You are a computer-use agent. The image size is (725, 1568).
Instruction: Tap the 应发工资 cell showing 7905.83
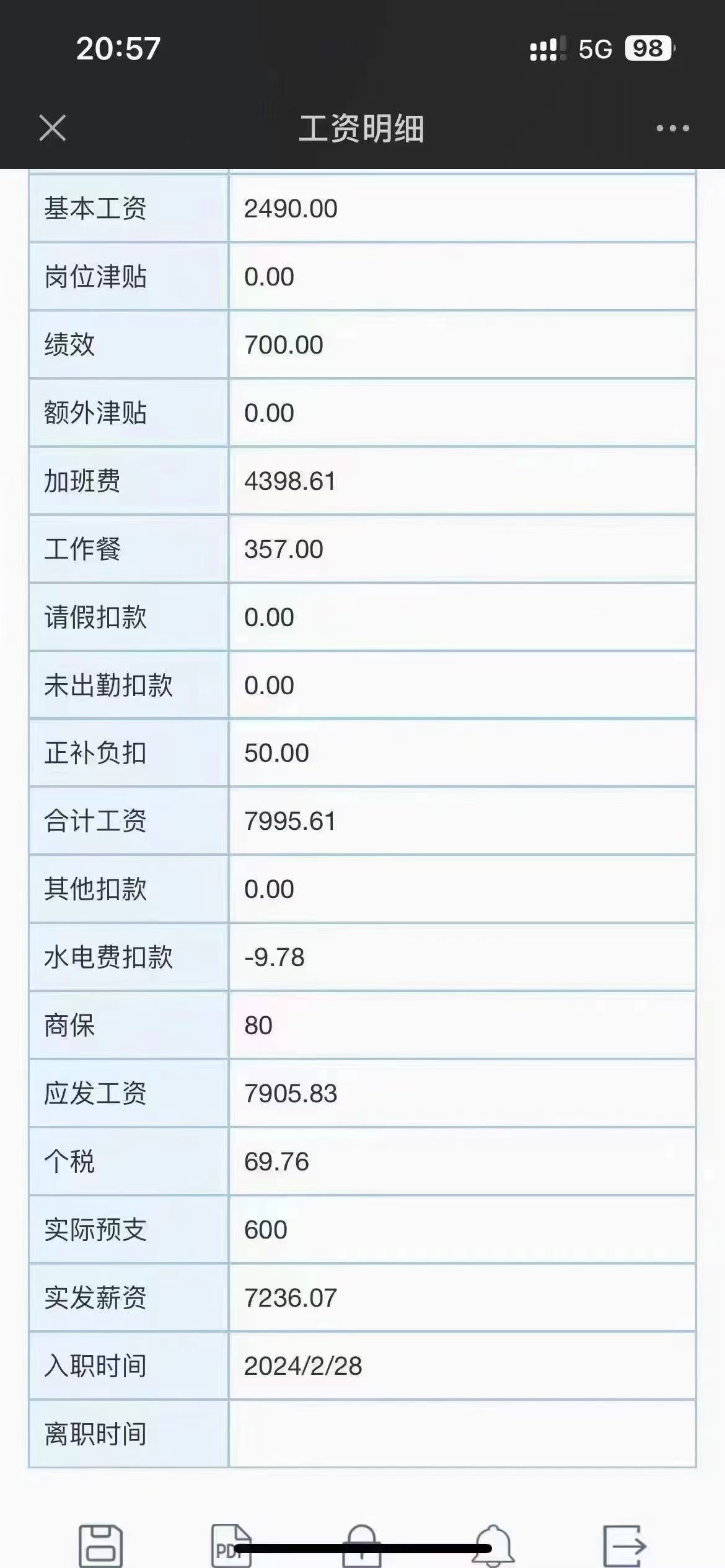pyautogui.click(x=291, y=1094)
